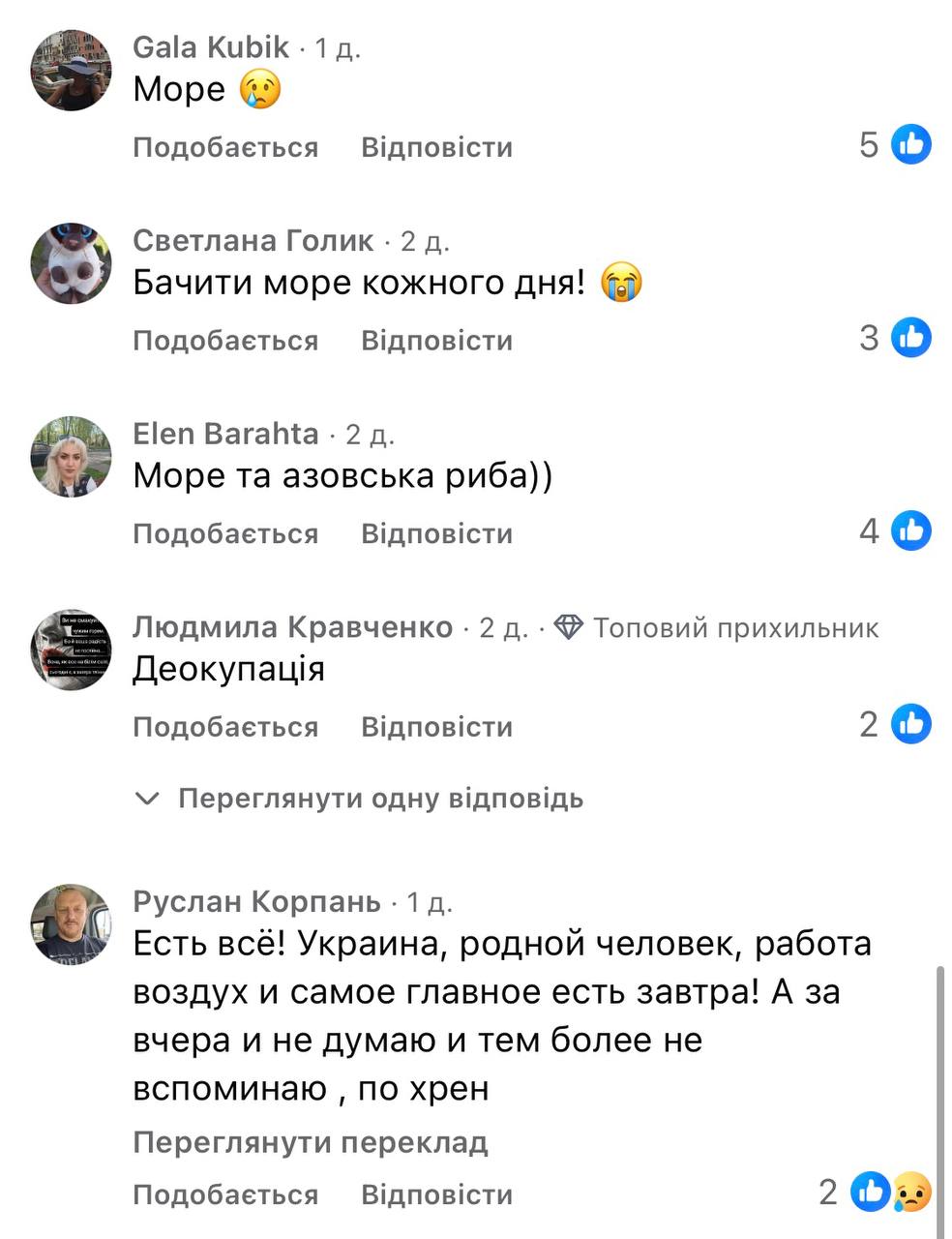The image size is (952, 1239).
Task: Like Elen Barahta's comment
Action: (224, 534)
